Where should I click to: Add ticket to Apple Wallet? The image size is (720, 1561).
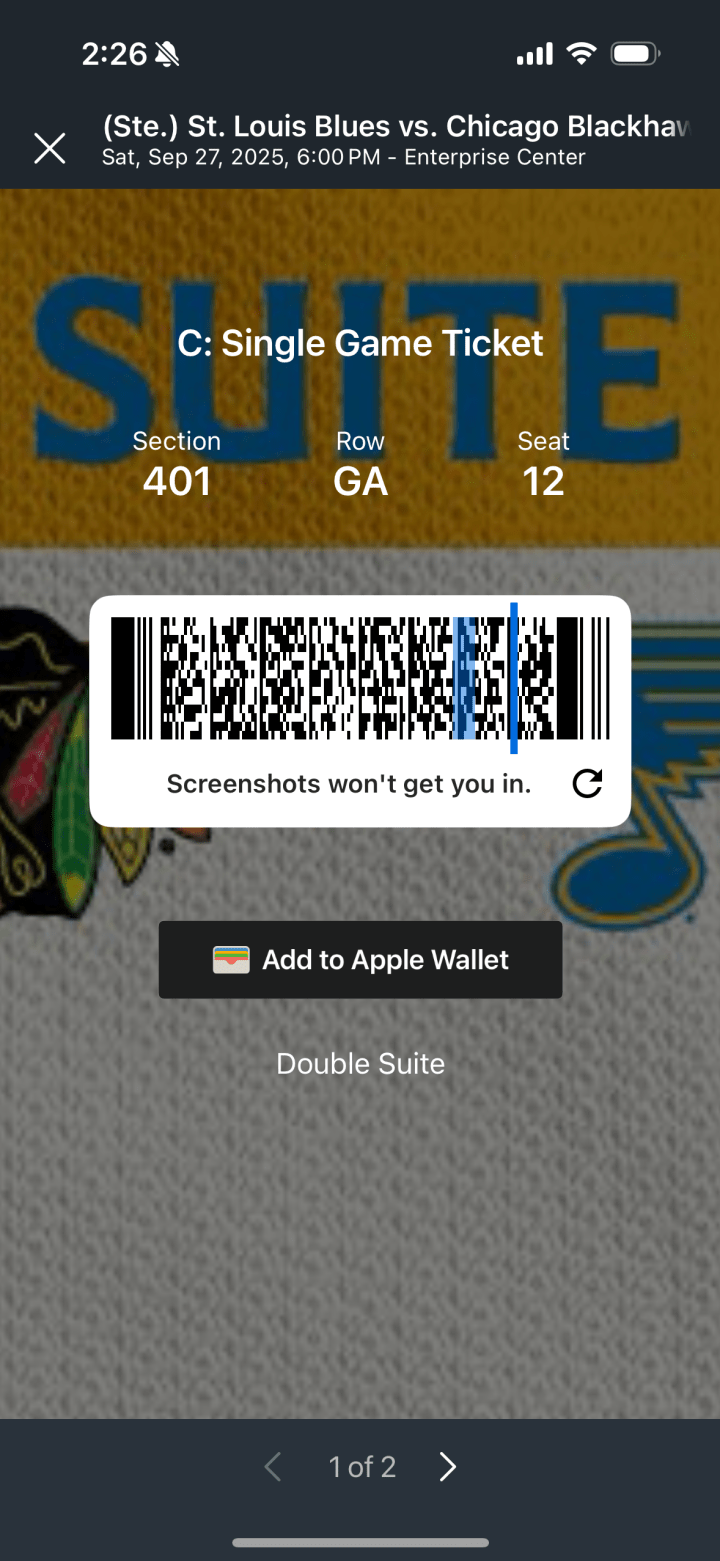360,960
